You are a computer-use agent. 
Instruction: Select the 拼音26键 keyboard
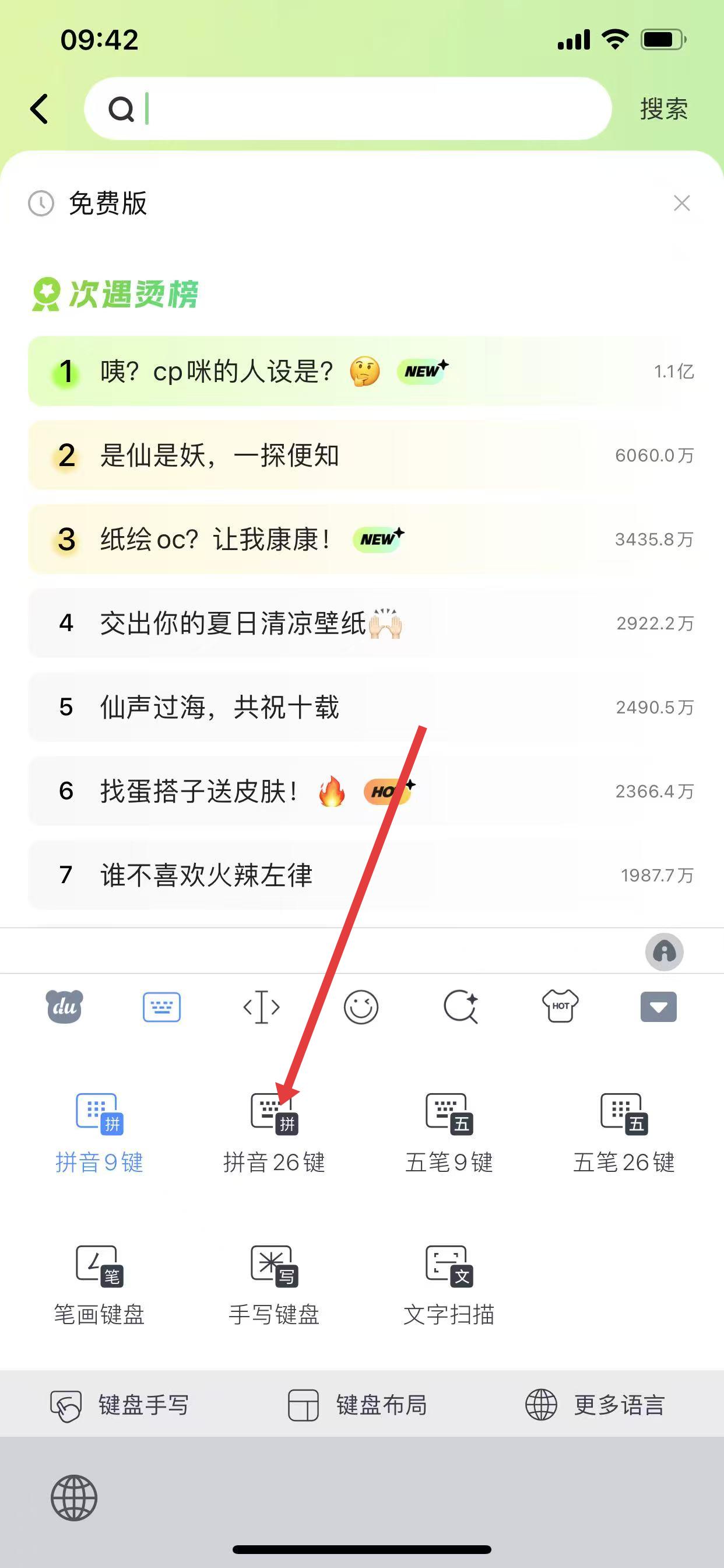coord(275,1133)
